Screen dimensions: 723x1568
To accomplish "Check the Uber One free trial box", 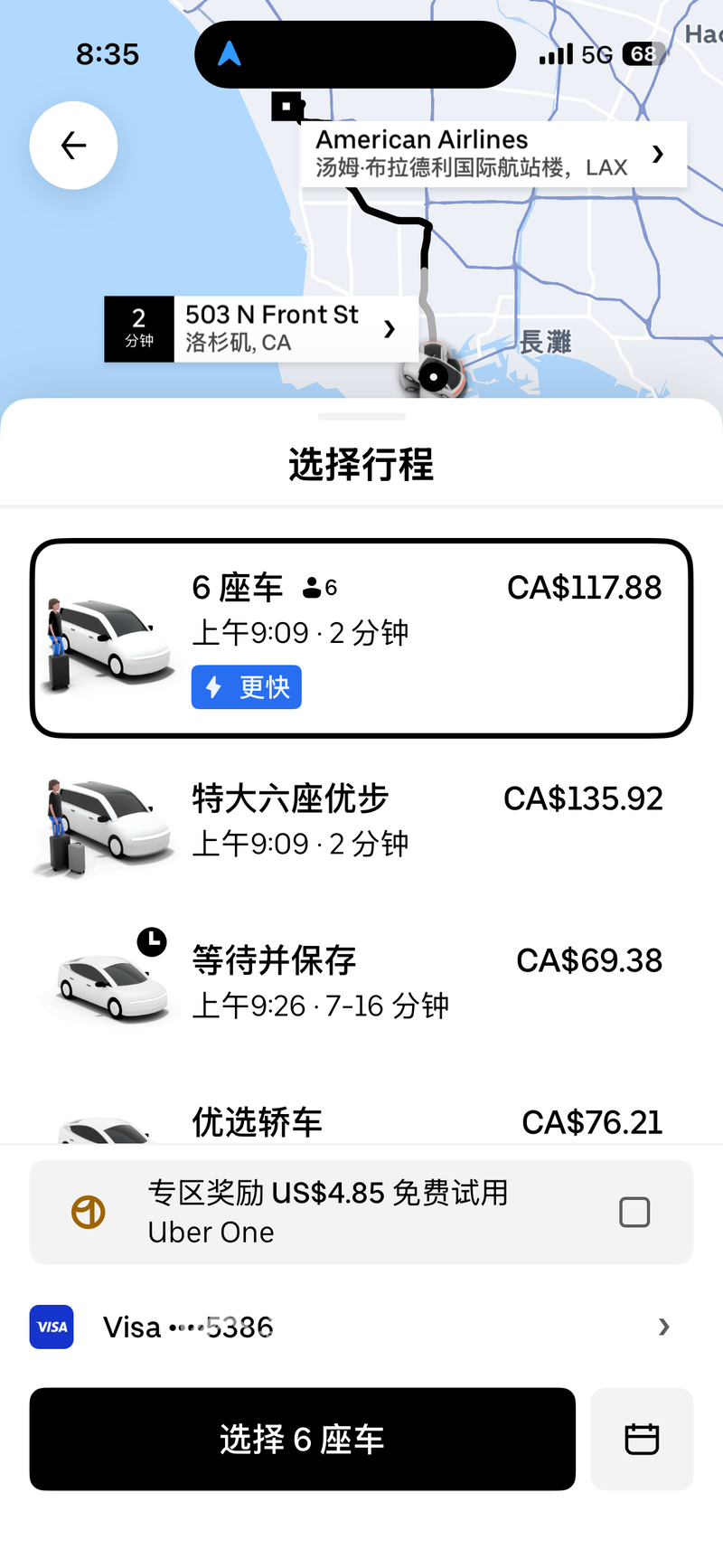I will point(634,1212).
